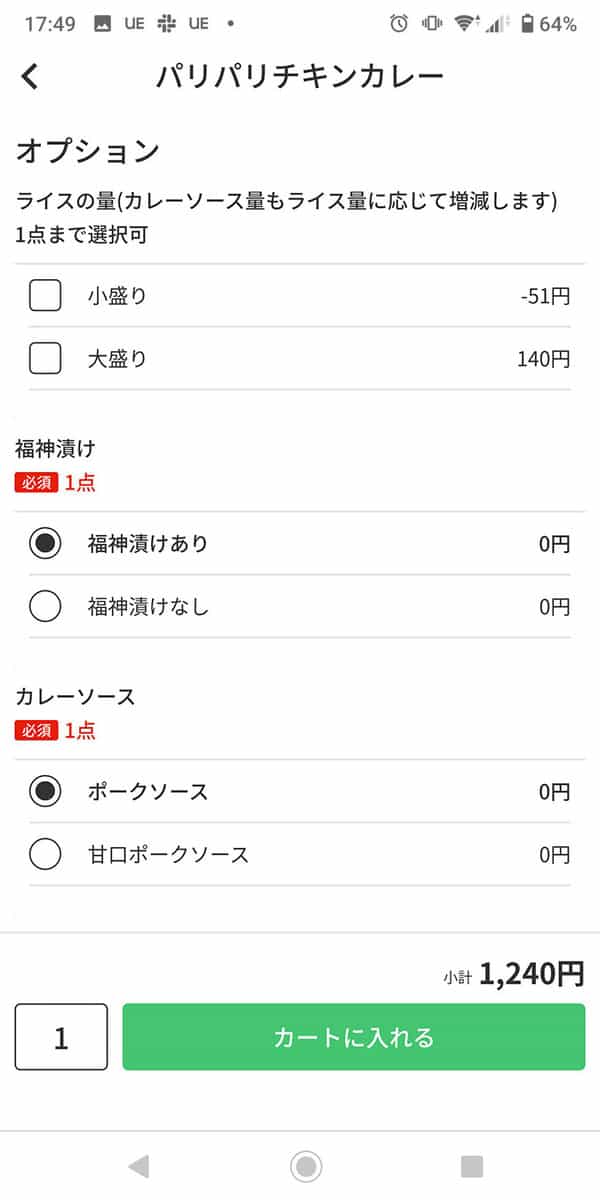600x1200 pixels.
Task: Open recent apps from navigation bar
Action: click(x=471, y=1166)
